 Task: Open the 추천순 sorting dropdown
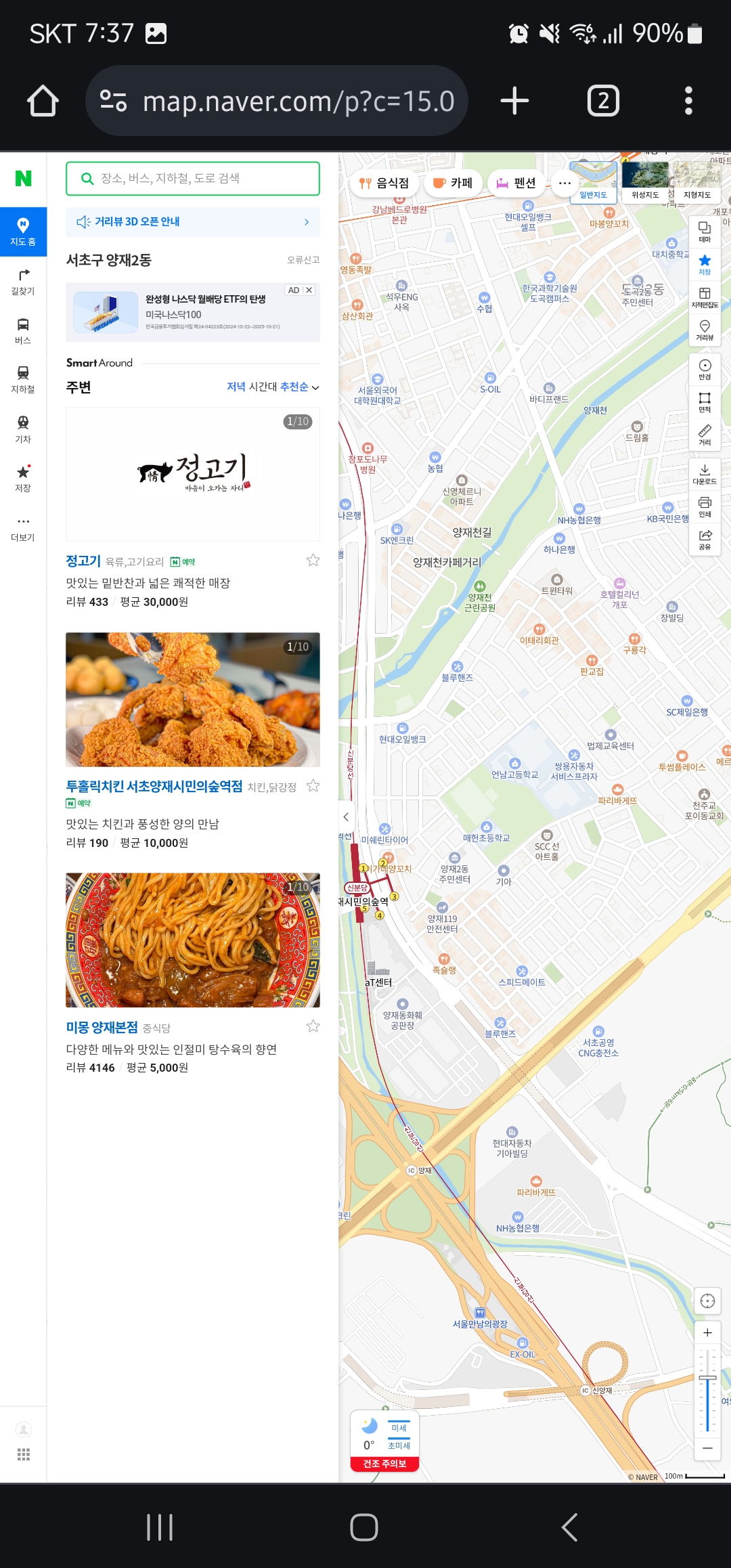pyautogui.click(x=292, y=387)
